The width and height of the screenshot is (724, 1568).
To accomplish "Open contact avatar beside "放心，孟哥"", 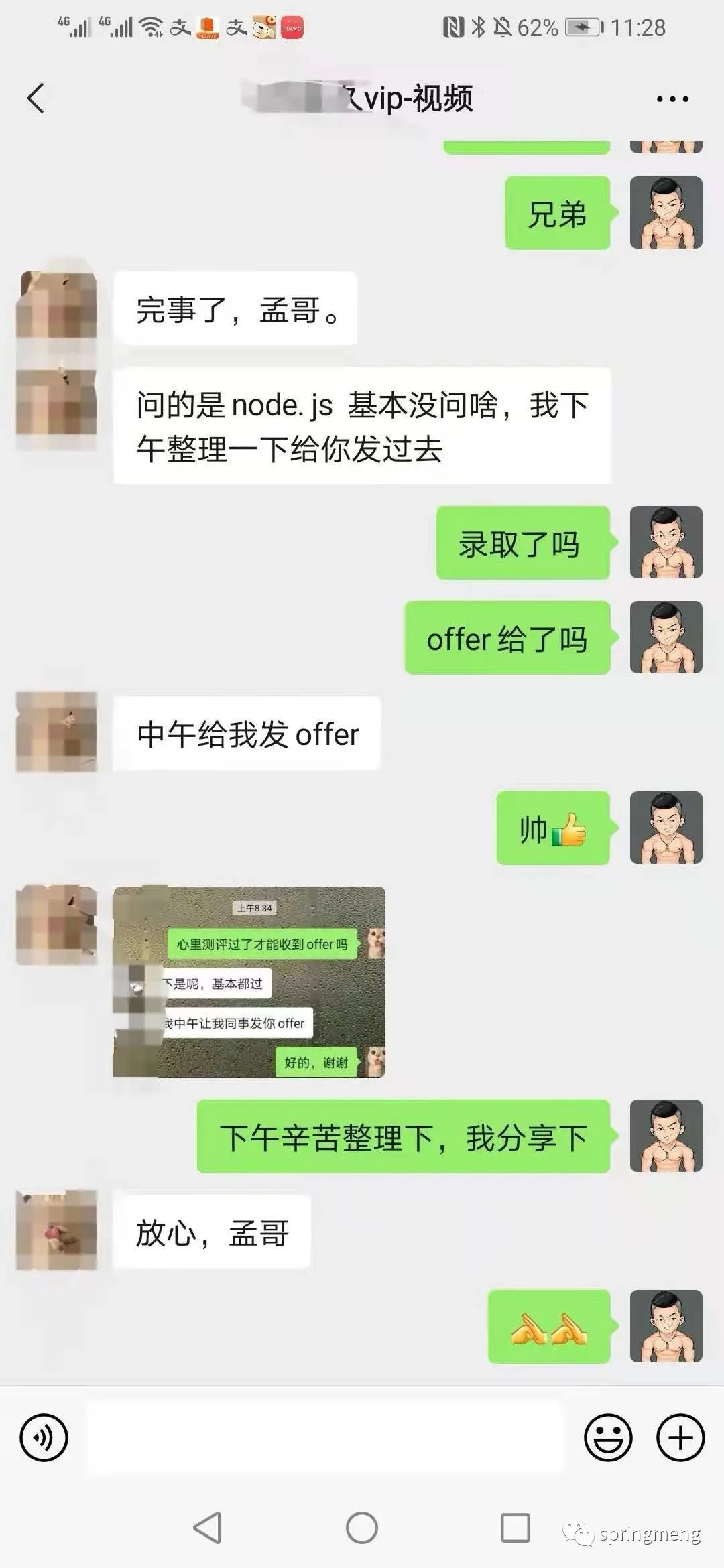I will (57, 1230).
